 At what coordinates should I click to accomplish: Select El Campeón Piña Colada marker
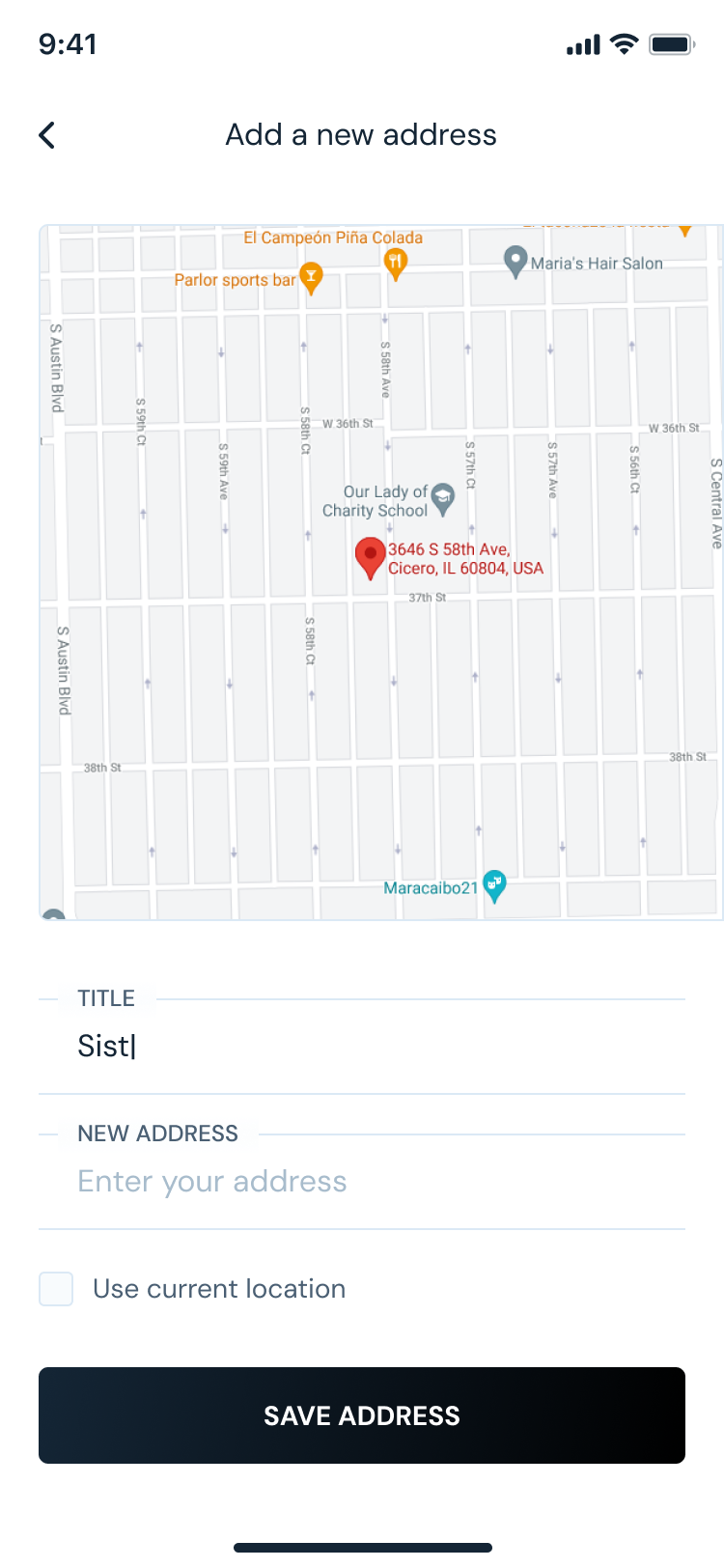point(395,261)
